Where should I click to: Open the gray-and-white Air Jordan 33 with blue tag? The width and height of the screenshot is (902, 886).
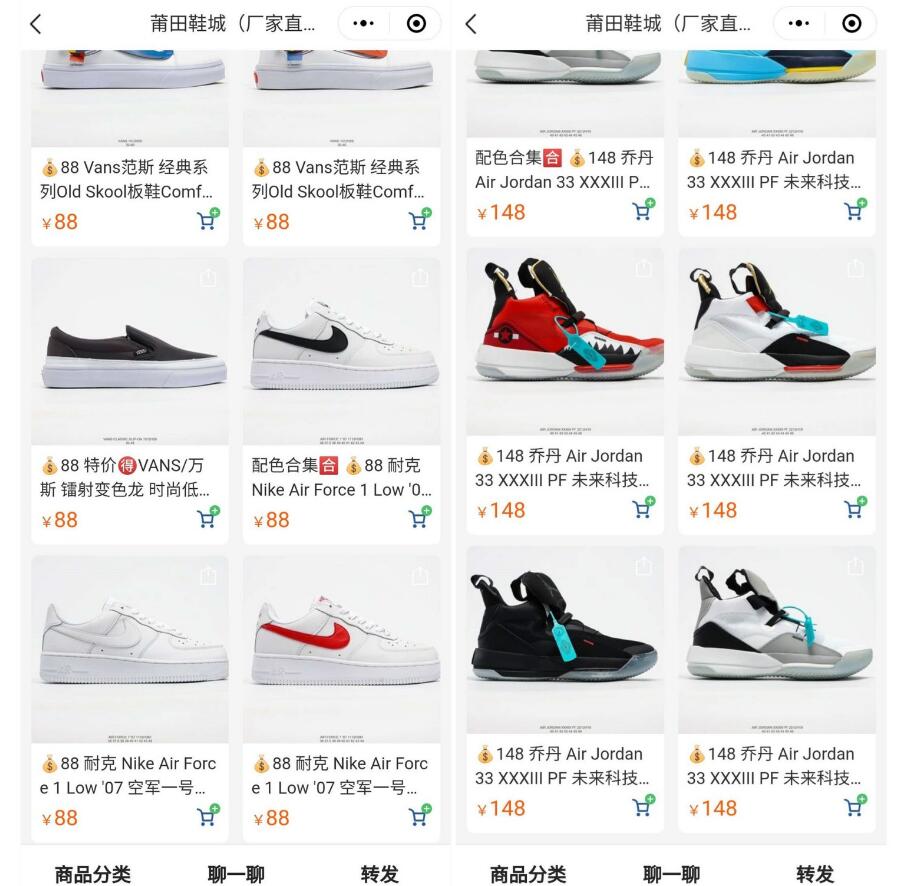click(x=776, y=638)
